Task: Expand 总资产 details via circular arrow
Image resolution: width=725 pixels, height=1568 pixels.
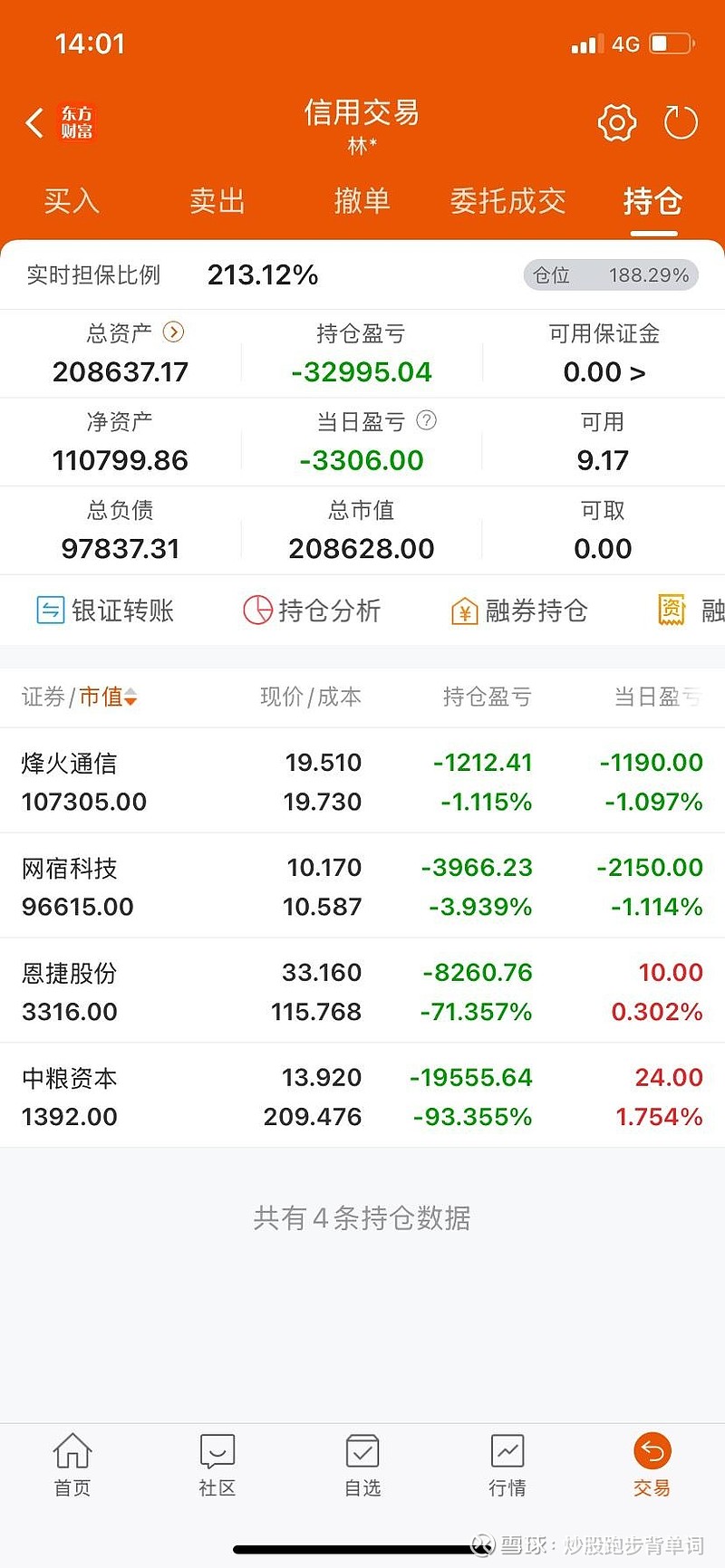Action: coord(172,333)
